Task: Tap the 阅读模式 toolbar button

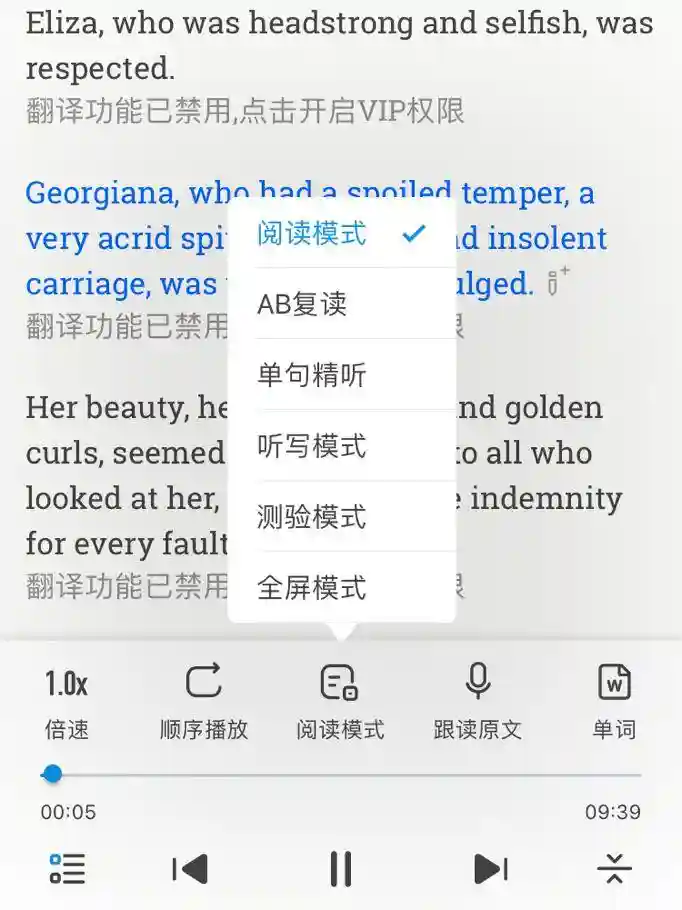Action: 340,703
